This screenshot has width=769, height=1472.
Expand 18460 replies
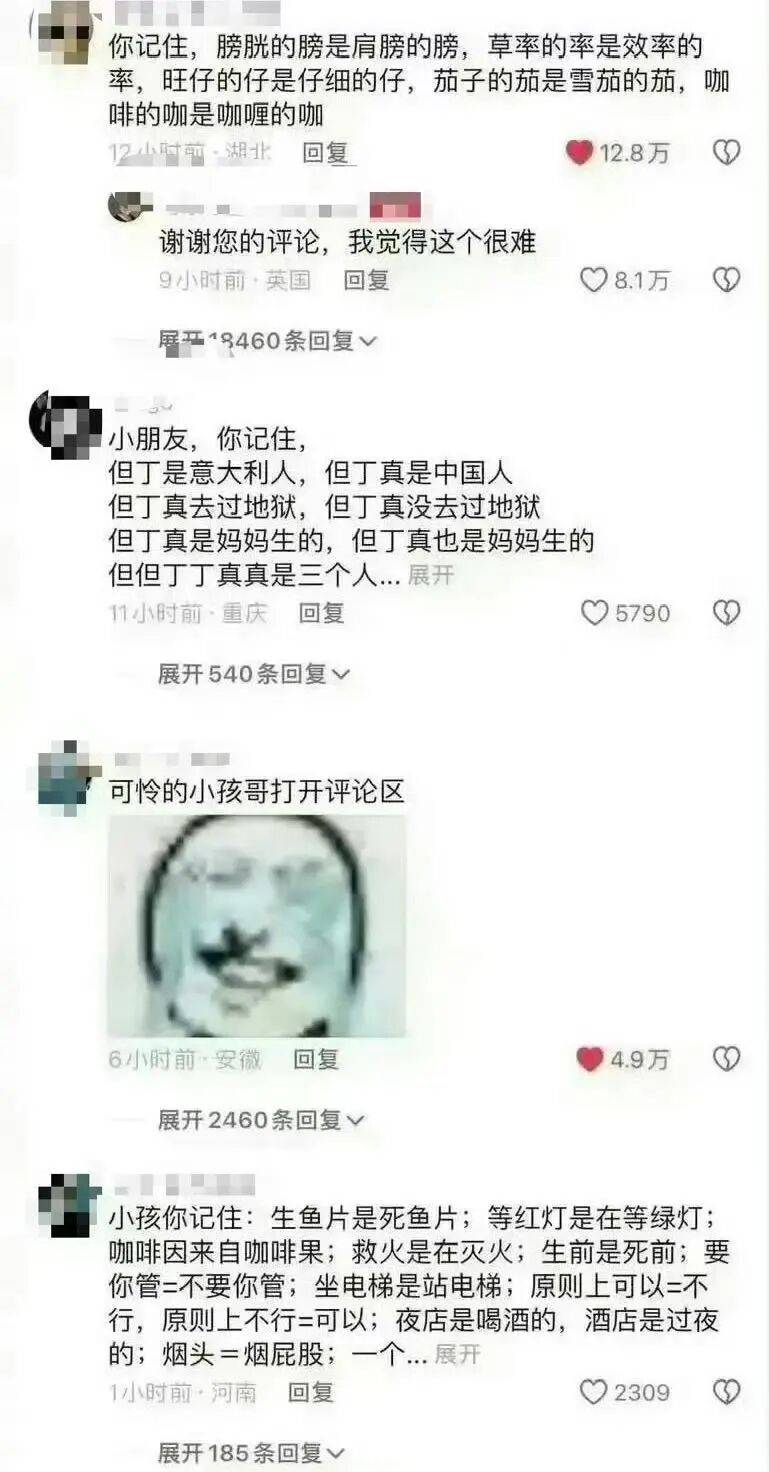coord(268,341)
